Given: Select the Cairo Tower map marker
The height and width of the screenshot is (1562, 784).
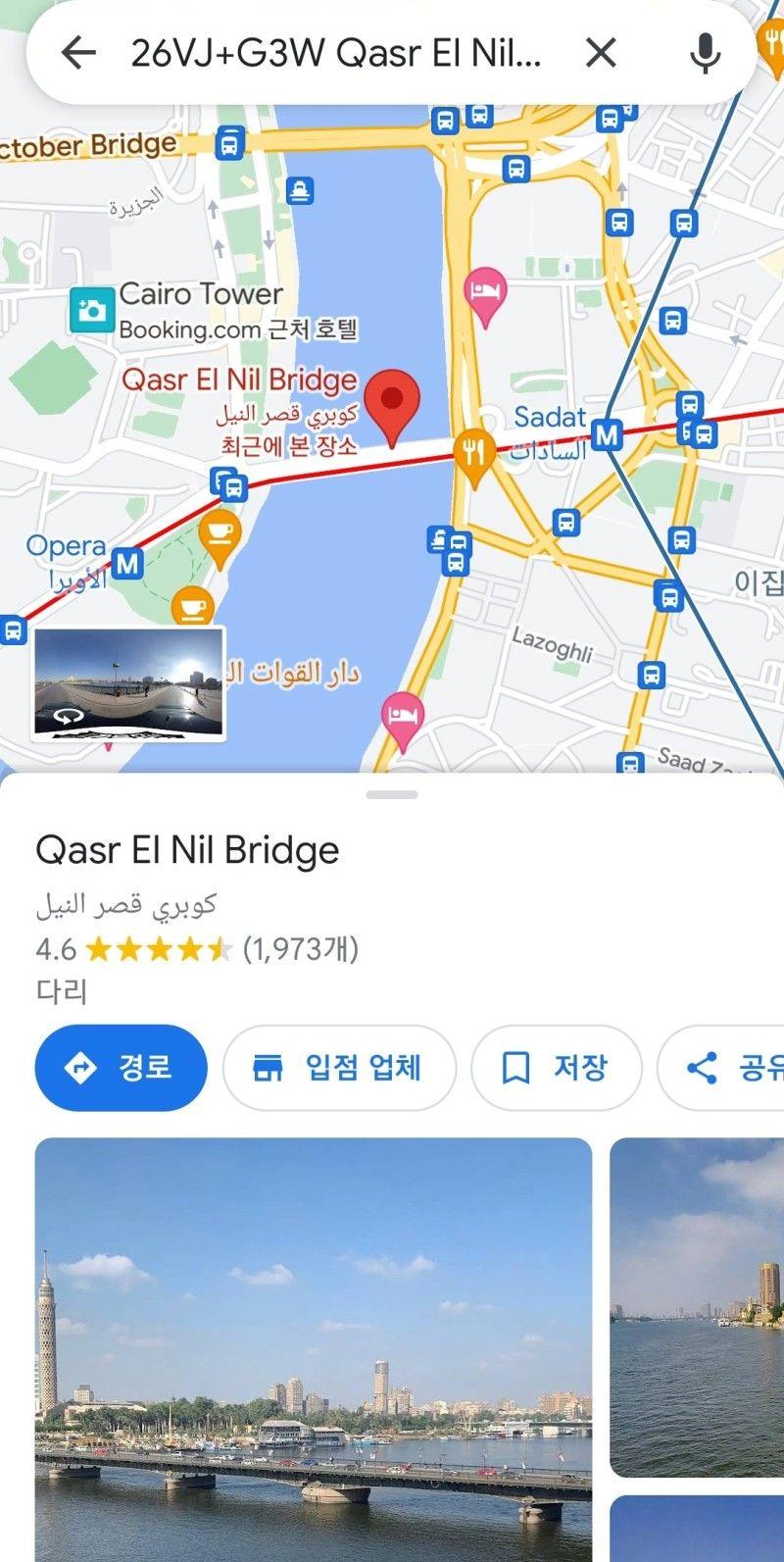Looking at the screenshot, I should [x=92, y=311].
